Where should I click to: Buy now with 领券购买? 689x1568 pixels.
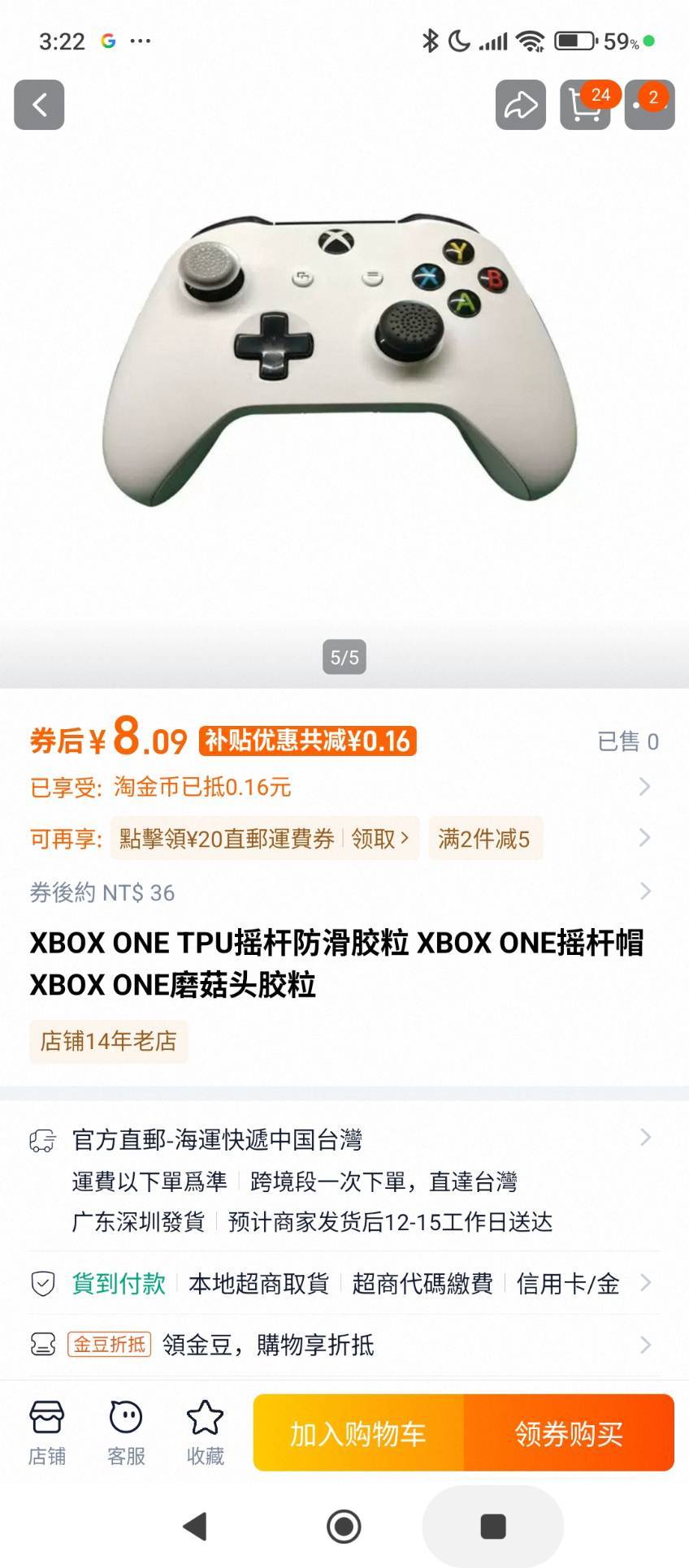point(569,1433)
